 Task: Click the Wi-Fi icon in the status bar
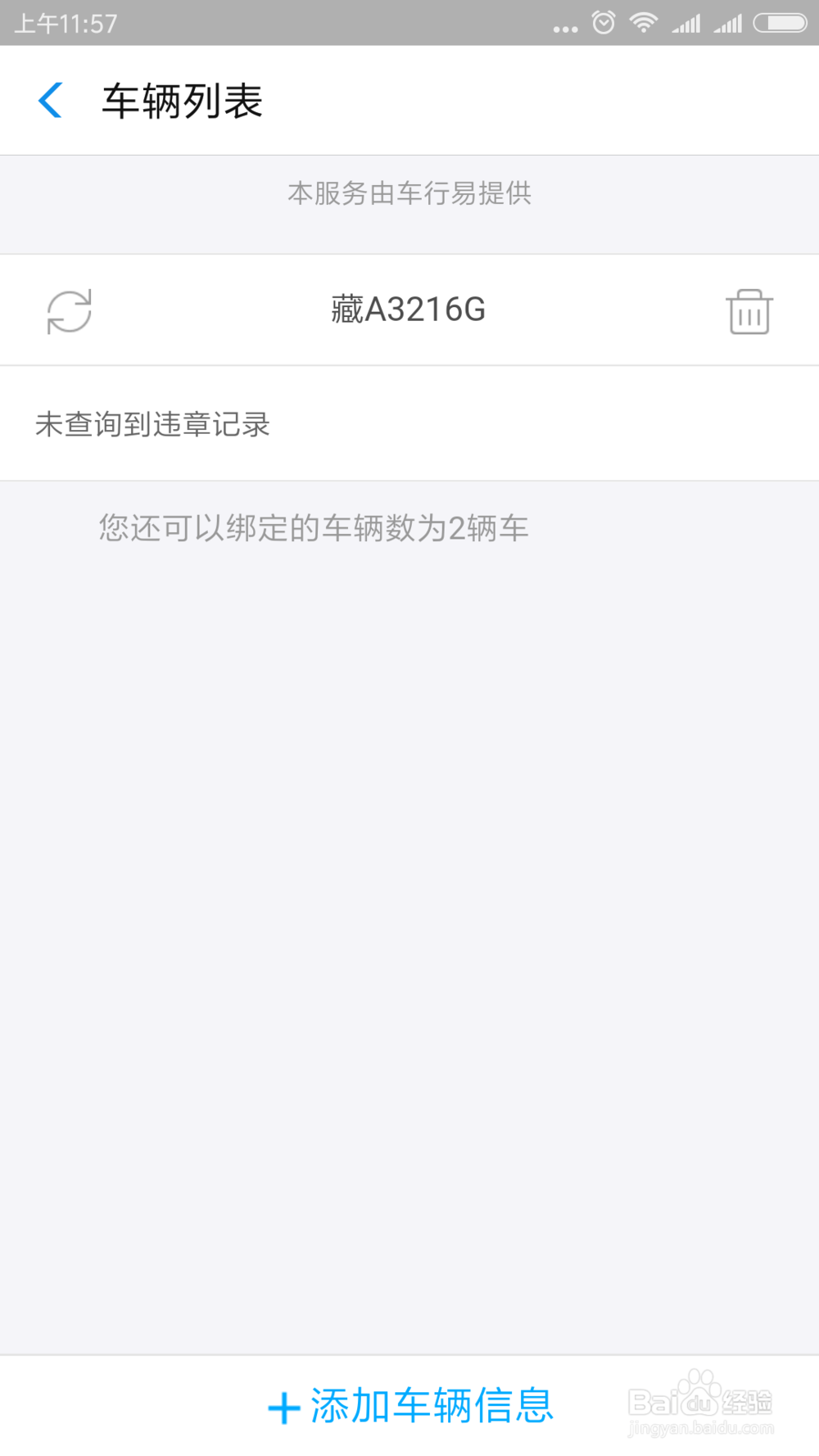pyautogui.click(x=644, y=22)
